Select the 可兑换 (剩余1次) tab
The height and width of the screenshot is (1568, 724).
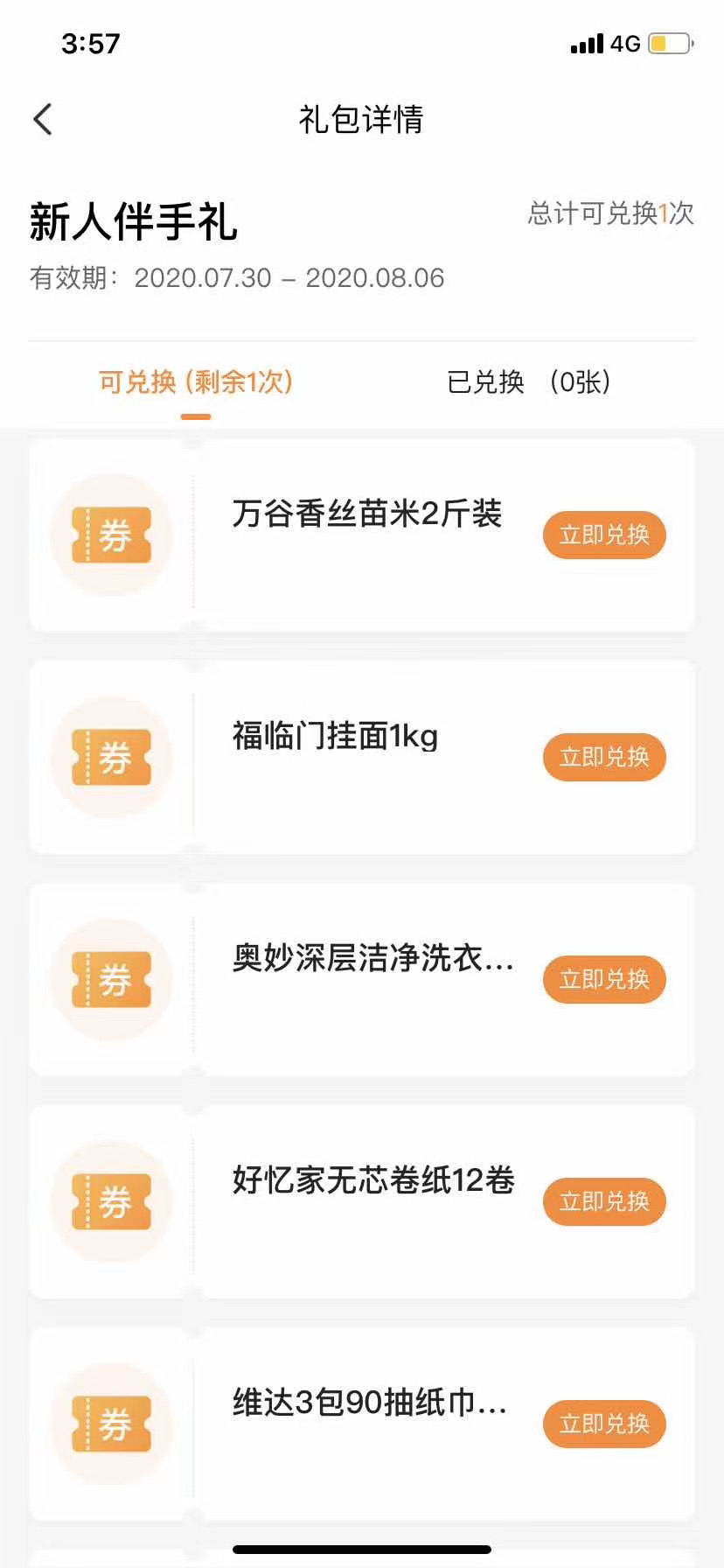[x=196, y=382]
